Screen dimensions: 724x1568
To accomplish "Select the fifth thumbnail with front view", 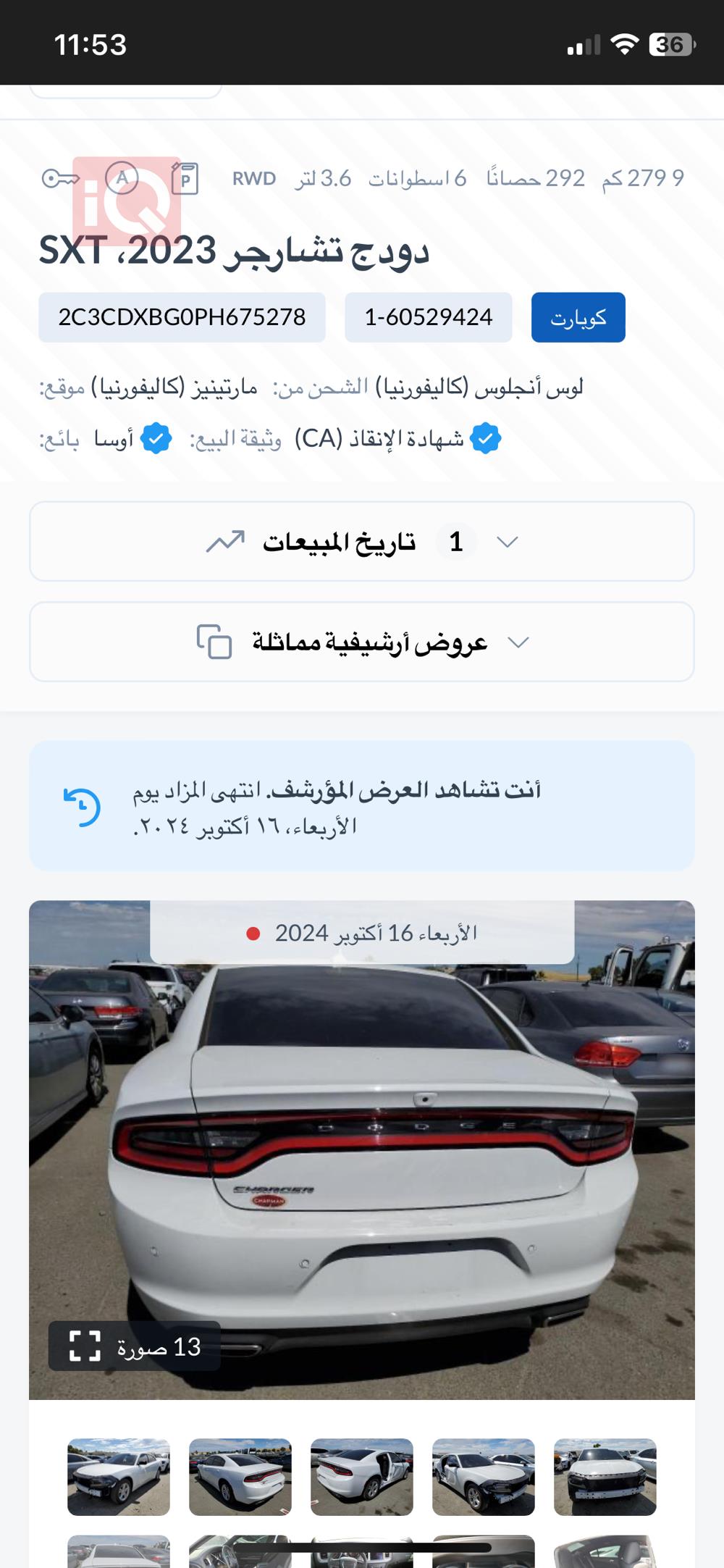I will 605,1477.
